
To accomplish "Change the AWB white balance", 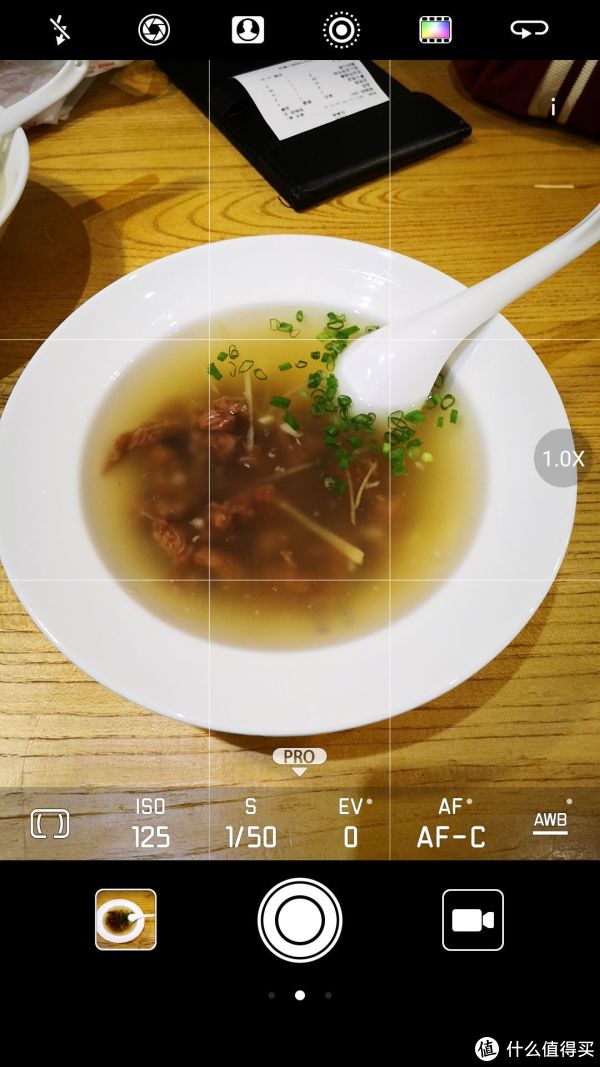I will (x=550, y=822).
